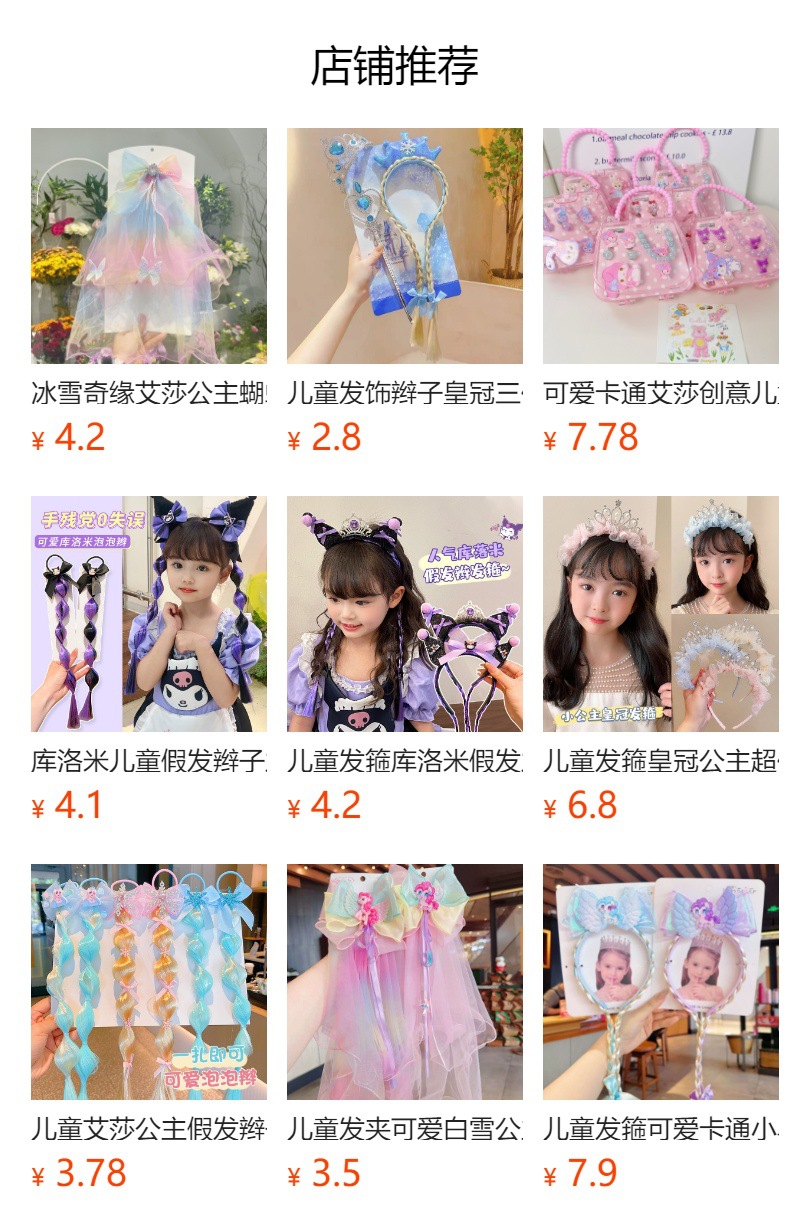Image resolution: width=790 pixels, height=1232 pixels.
Task: Select the 可爱卡通艾莎创意 product card
Action: click(661, 246)
